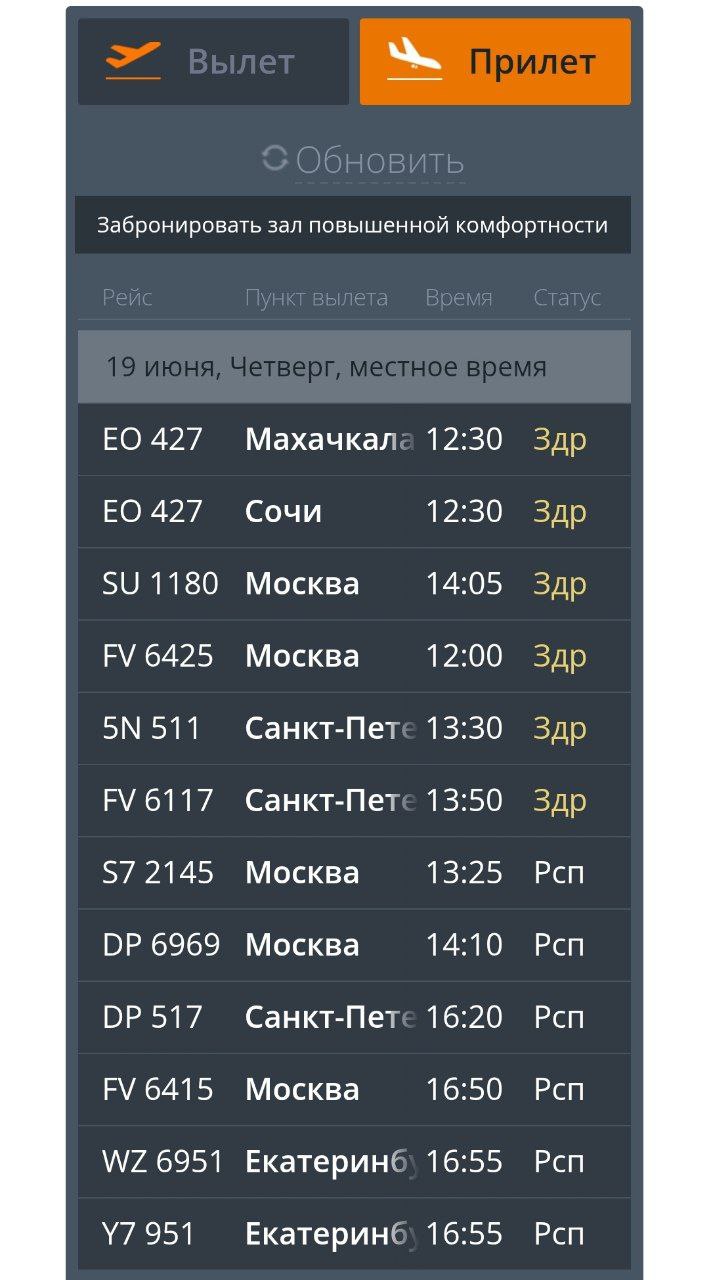View details of flight SU 1180

click(354, 584)
